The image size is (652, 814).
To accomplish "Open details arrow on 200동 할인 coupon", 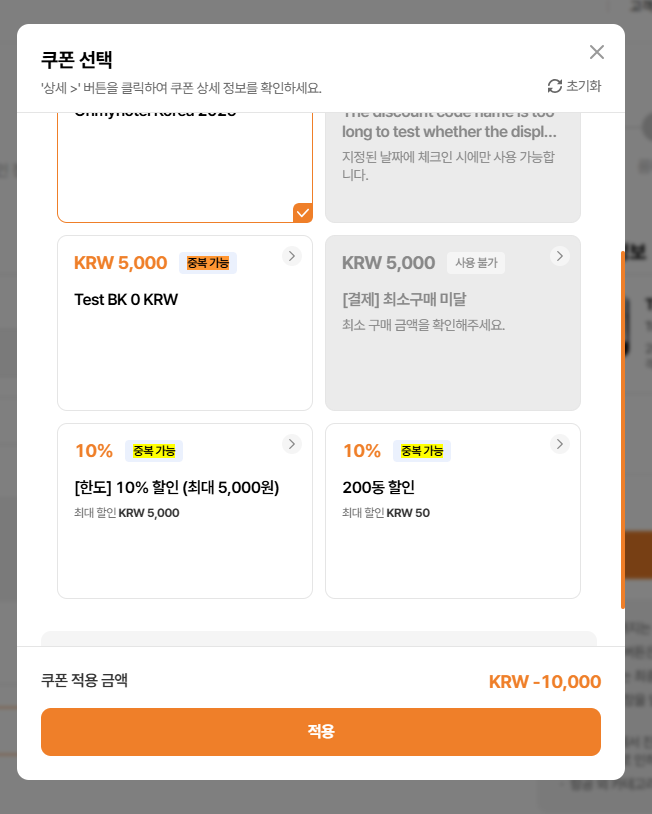I will point(559,444).
